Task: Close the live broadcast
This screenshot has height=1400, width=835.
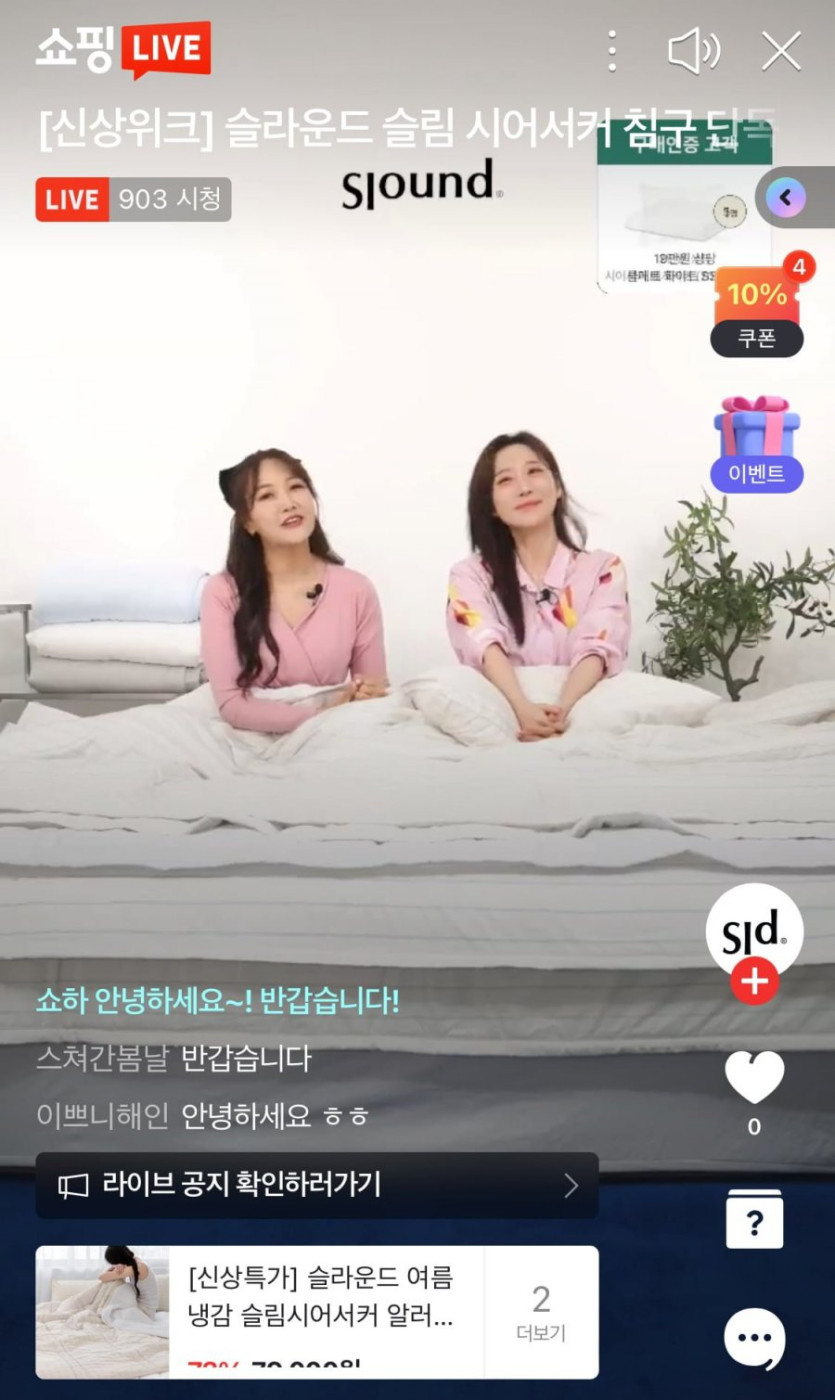Action: tap(781, 51)
